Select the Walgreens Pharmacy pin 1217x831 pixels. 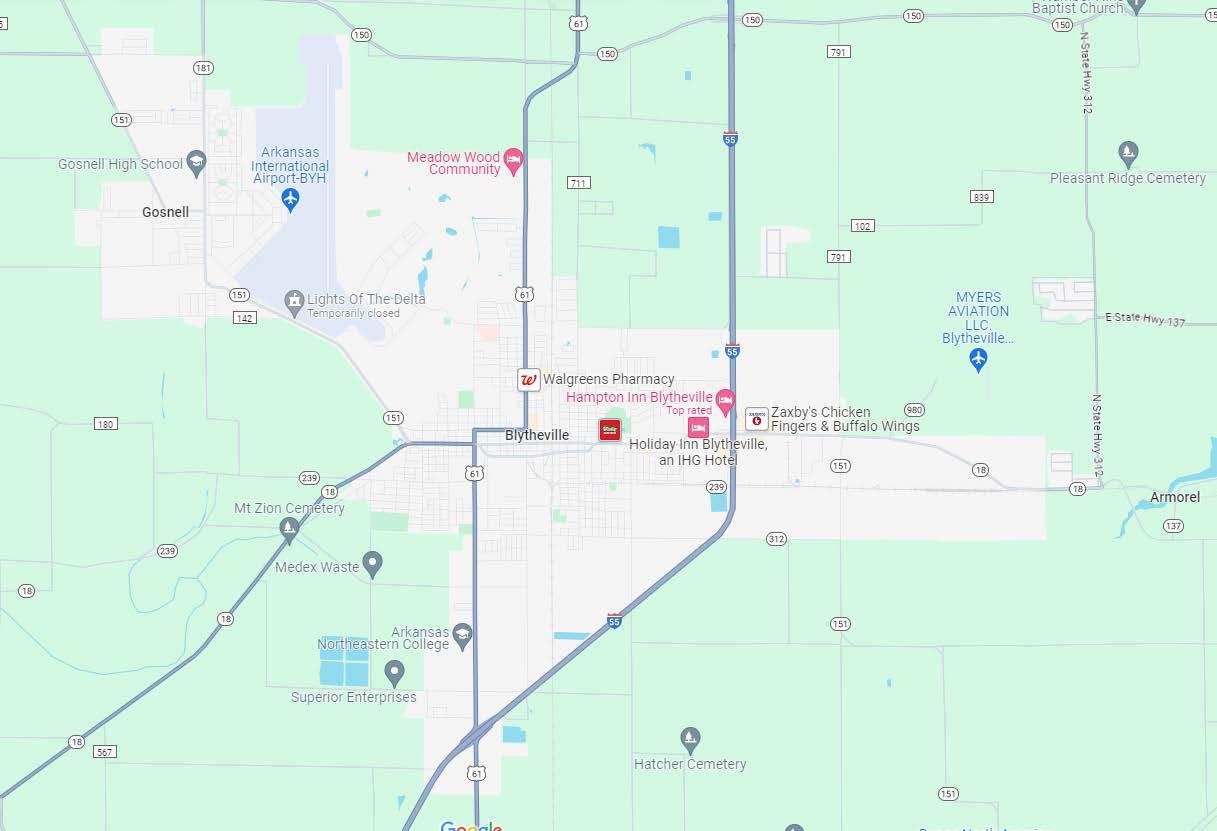point(529,379)
